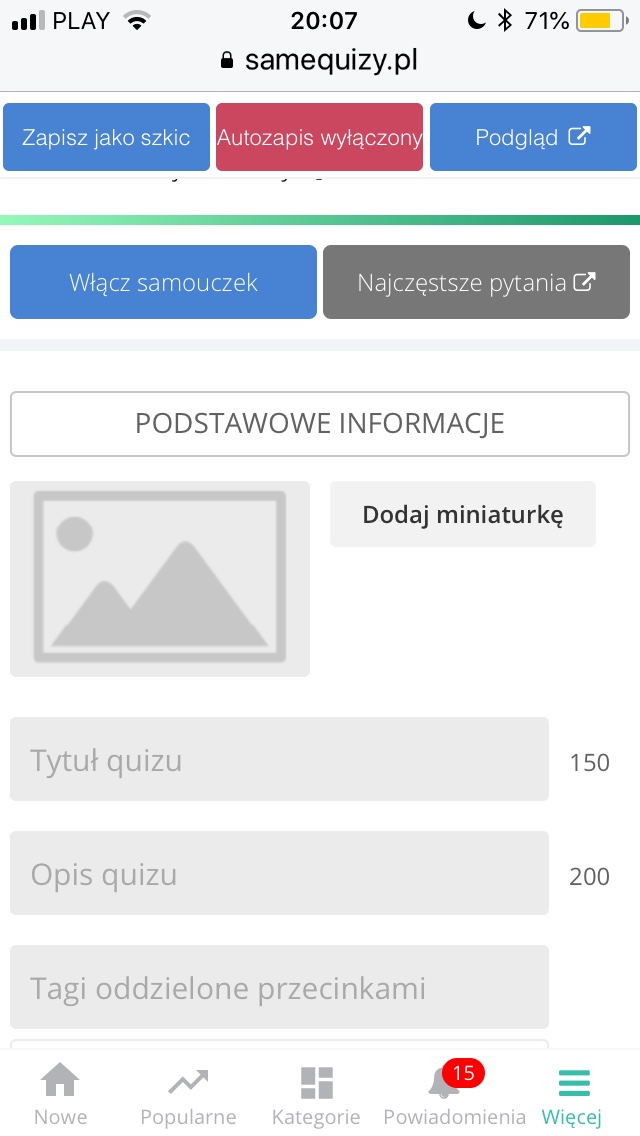Open Najczęstsze pytania link

476,282
